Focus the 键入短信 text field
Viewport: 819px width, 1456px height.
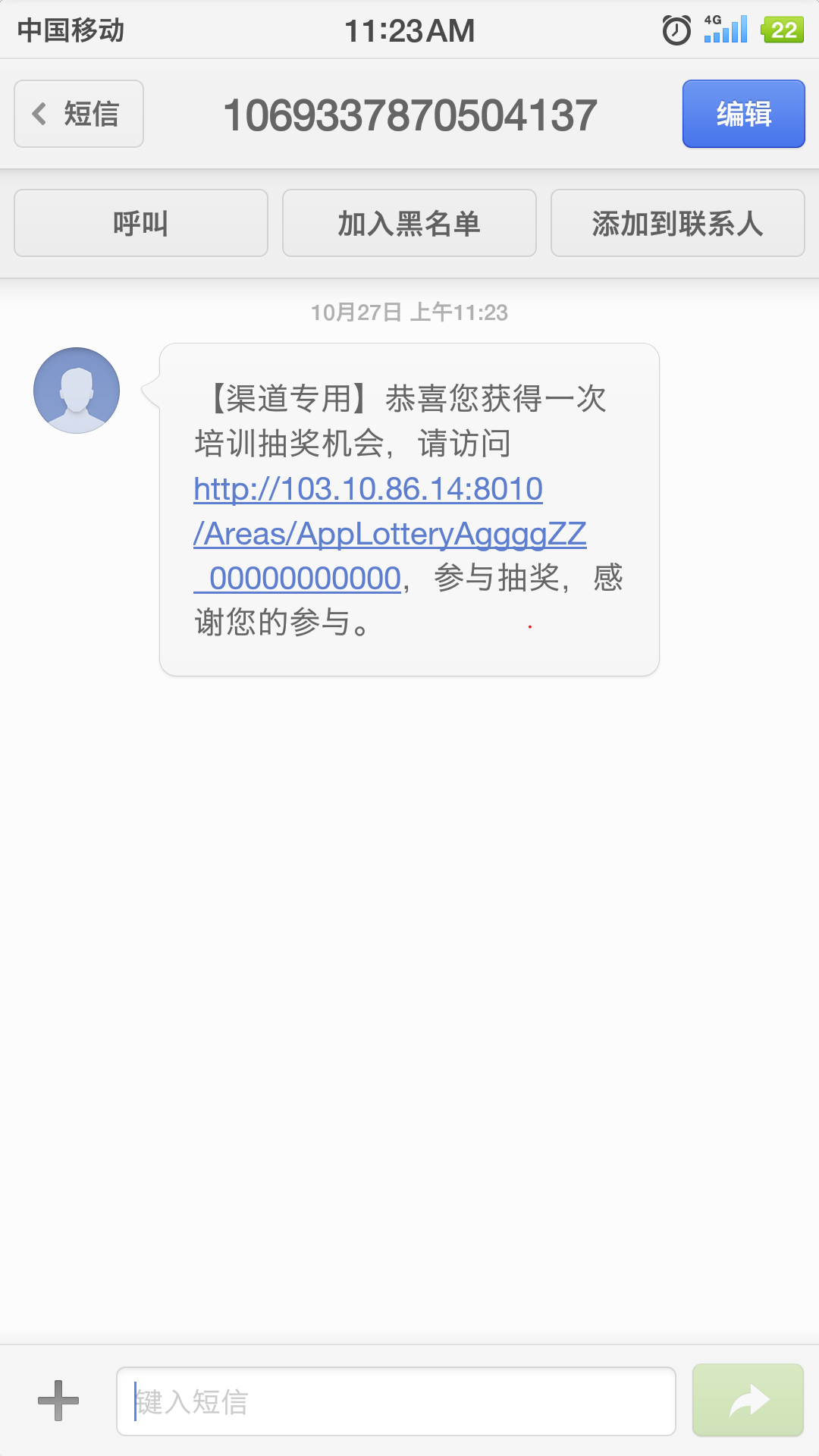(396, 1401)
